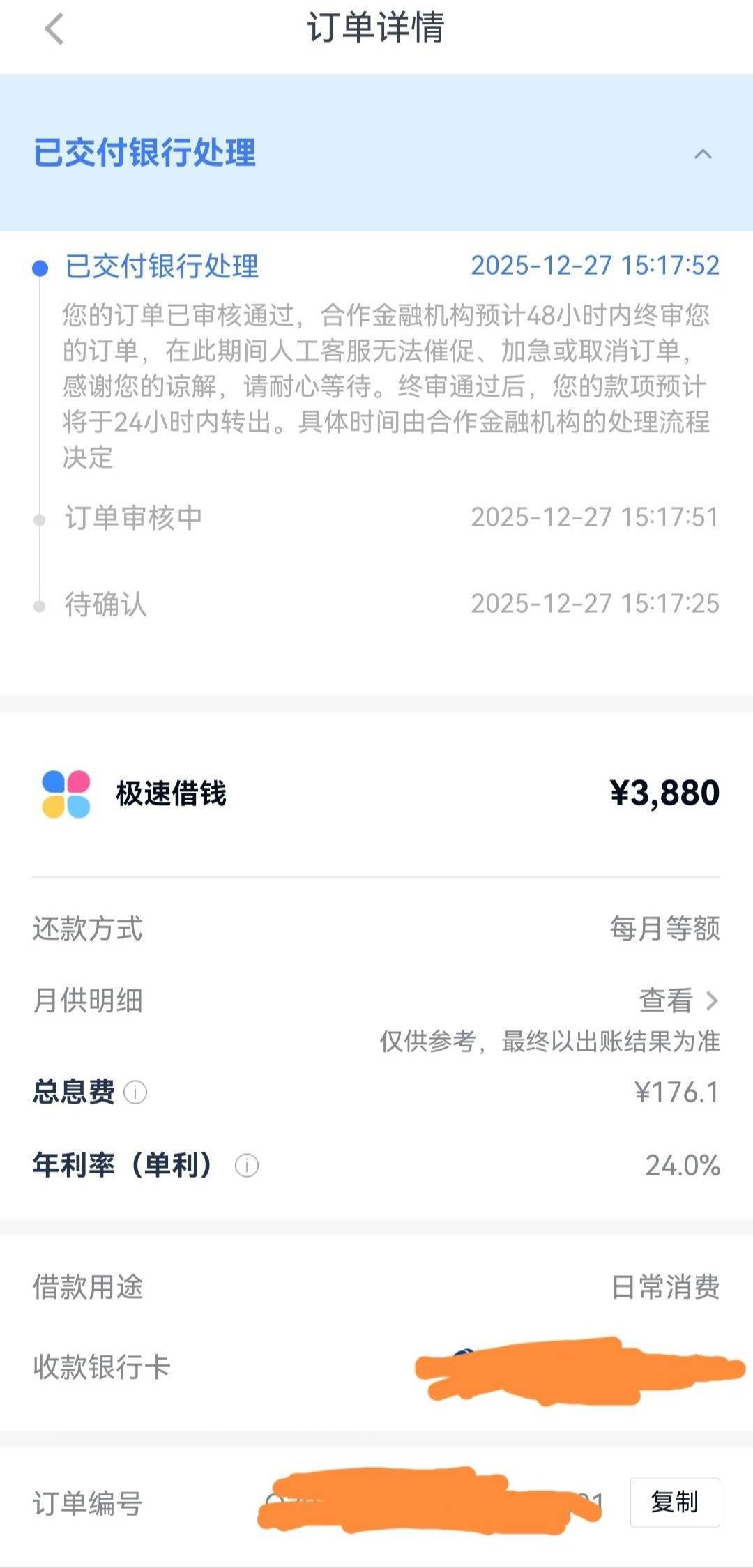The image size is (753, 1568).
Task: Collapse the 已交付银行处理 status timeline
Action: click(703, 154)
